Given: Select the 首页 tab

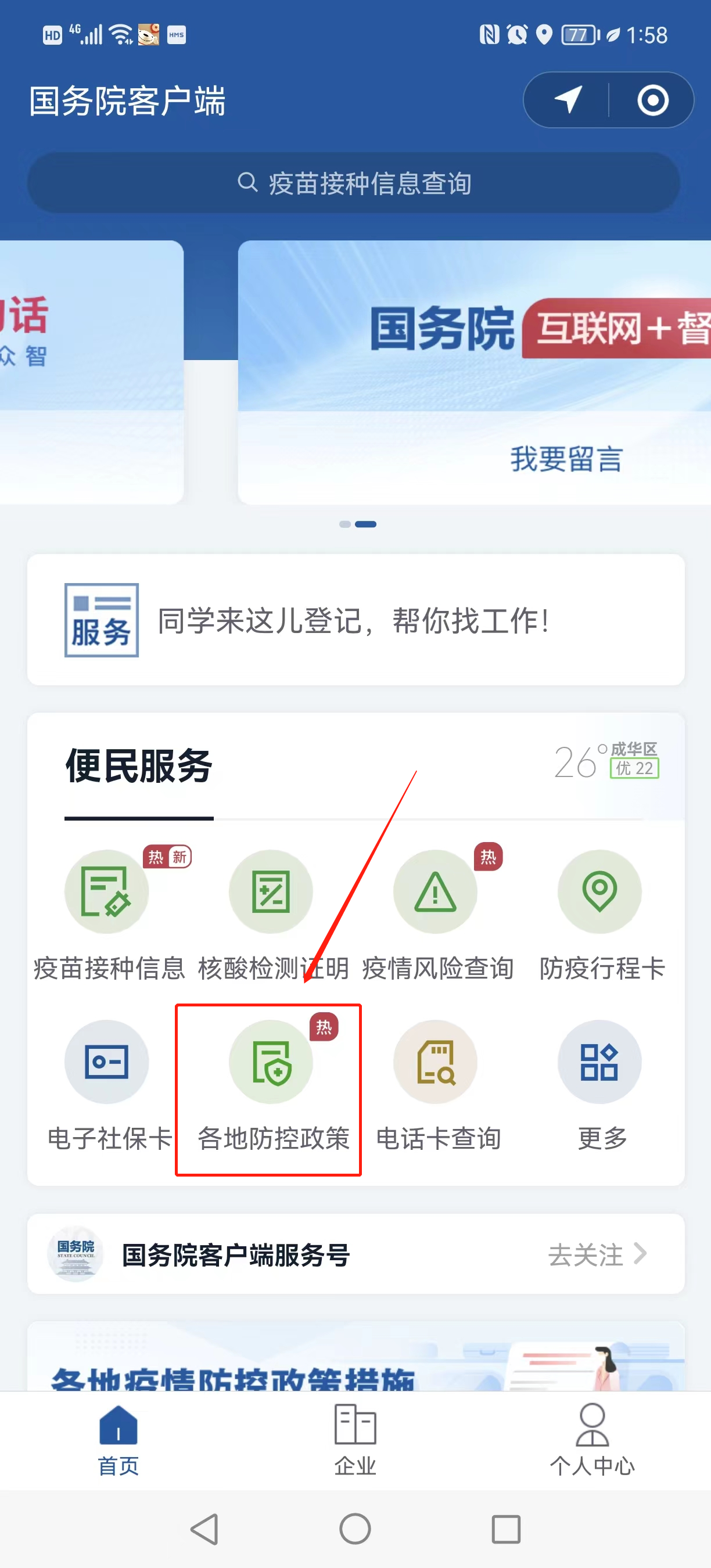Looking at the screenshot, I should point(118,1440).
